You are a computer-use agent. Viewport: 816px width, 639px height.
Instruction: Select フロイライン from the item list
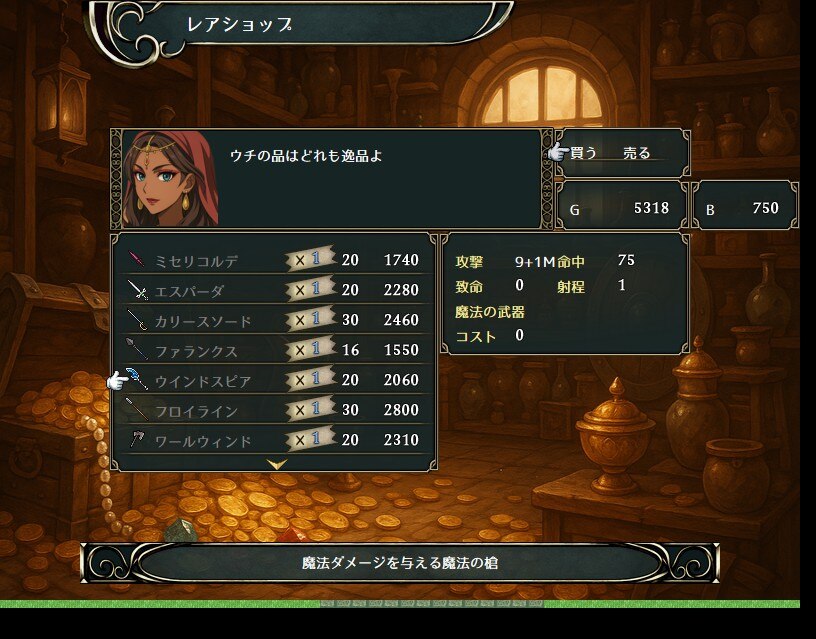[x=196, y=411]
